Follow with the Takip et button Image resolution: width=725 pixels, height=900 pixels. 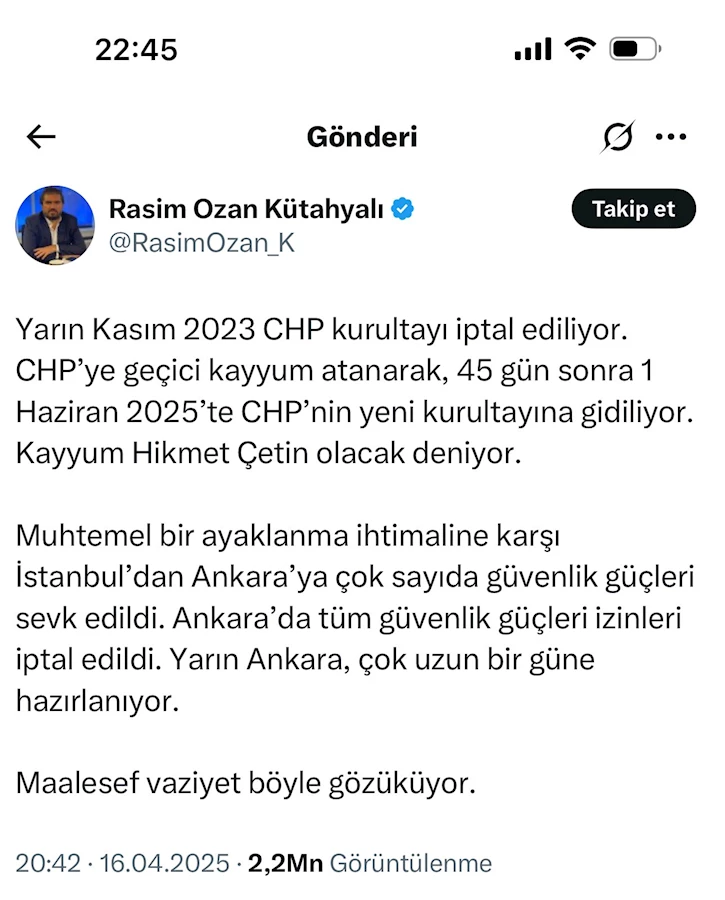(x=633, y=209)
